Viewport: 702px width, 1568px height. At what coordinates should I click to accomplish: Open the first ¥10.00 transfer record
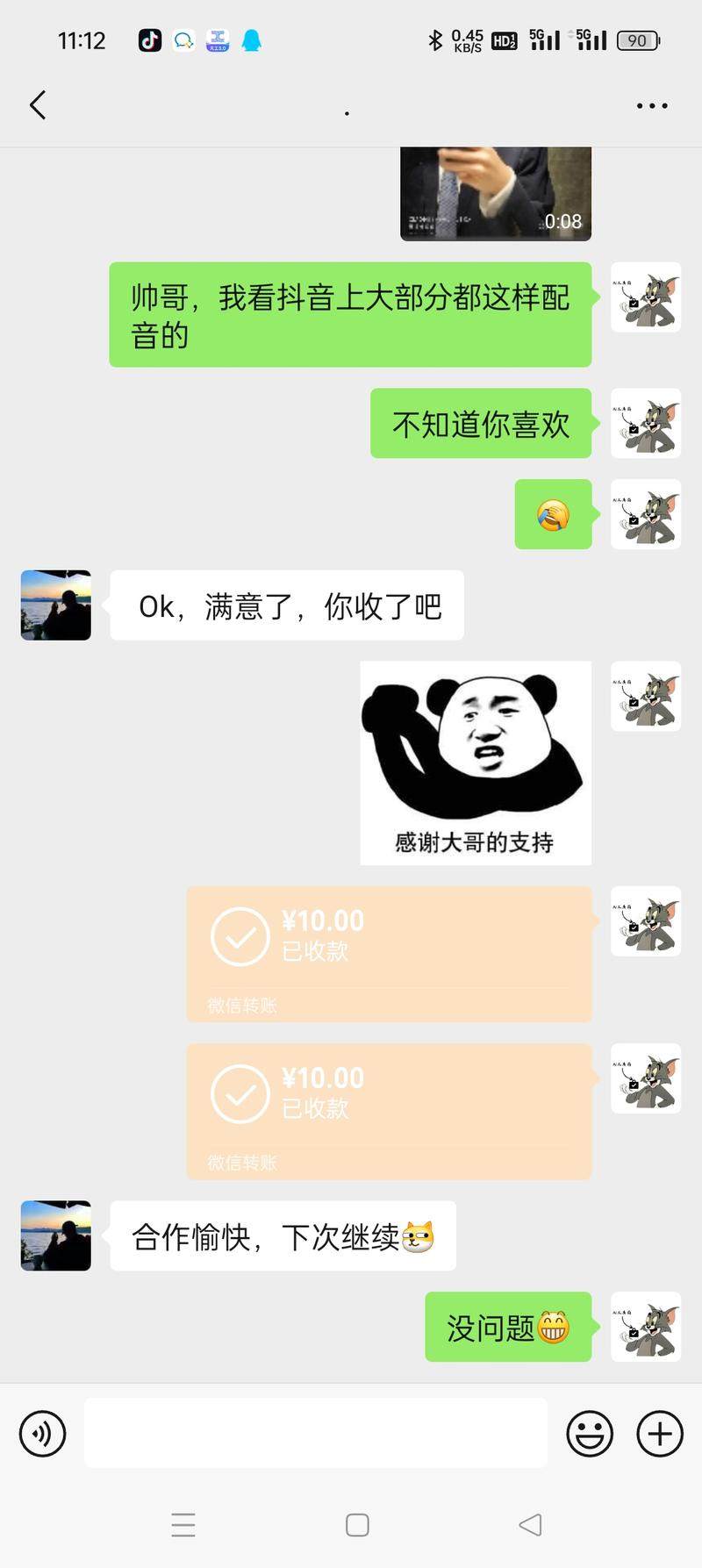[389, 953]
